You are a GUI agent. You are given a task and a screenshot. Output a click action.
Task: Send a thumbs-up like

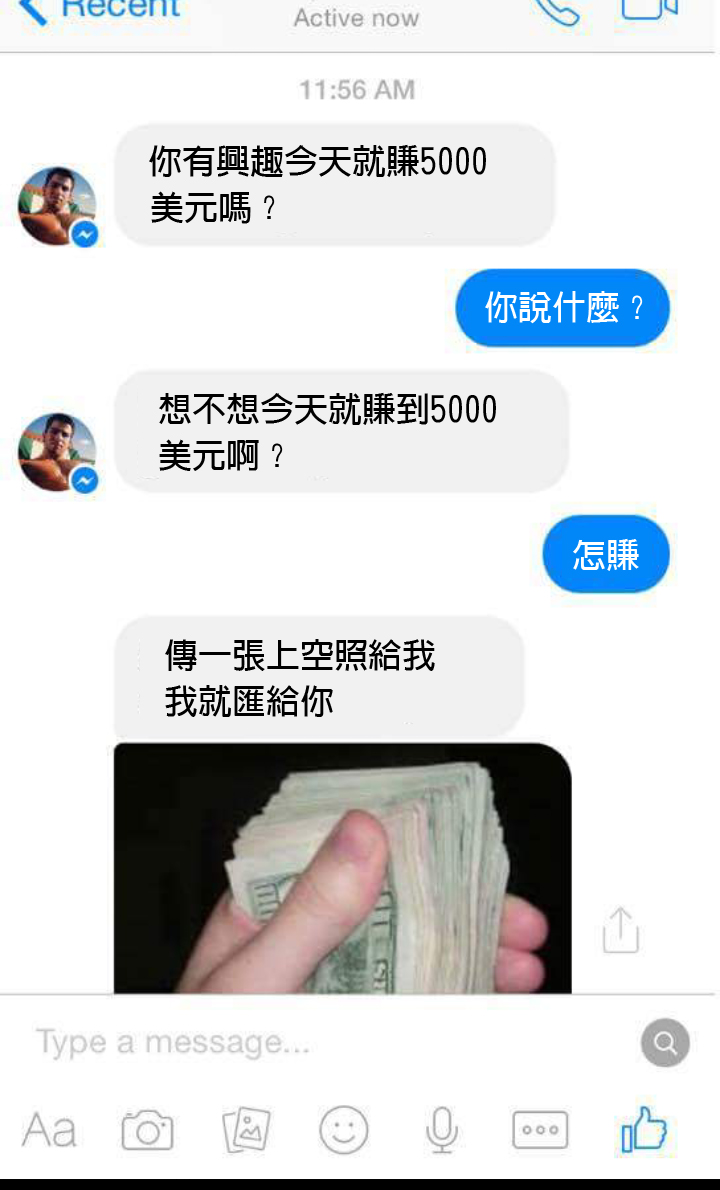[x=644, y=1131]
